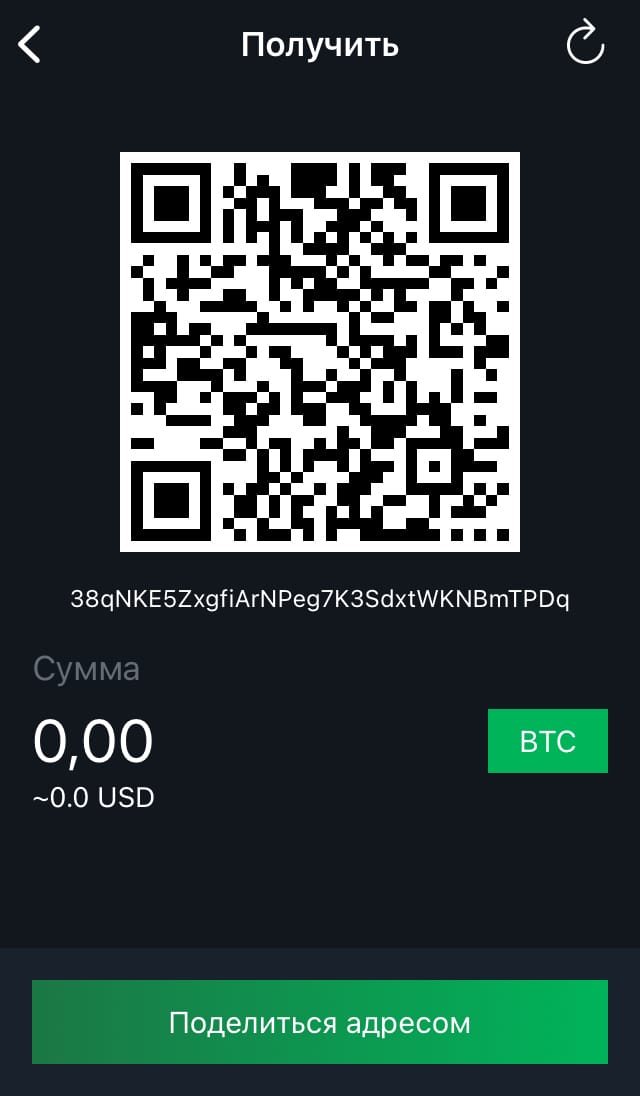Tap the 0,00 amount field
This screenshot has width=640, height=1096.
point(93,742)
